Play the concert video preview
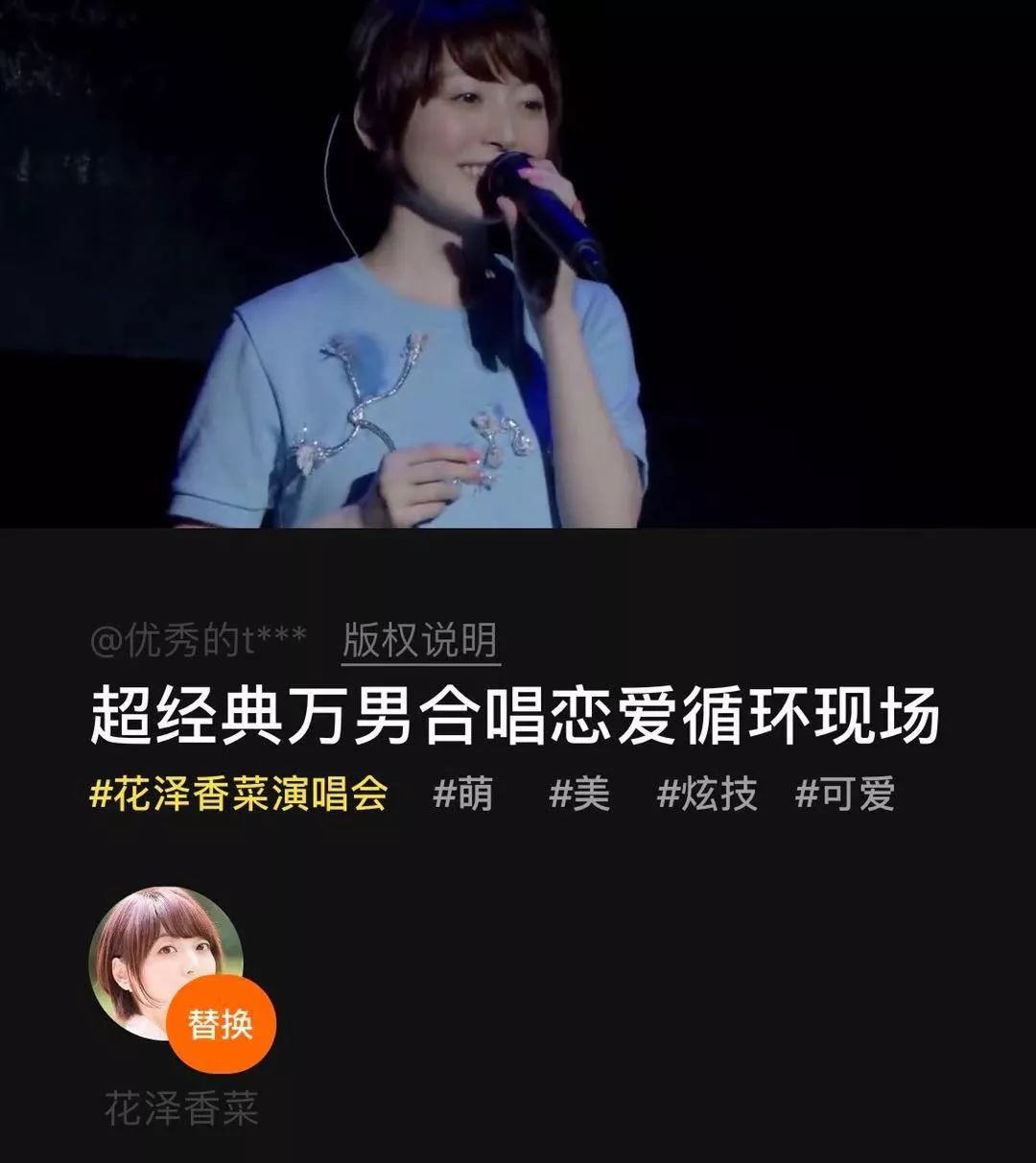Viewport: 1036px width, 1163px height. click(x=518, y=264)
